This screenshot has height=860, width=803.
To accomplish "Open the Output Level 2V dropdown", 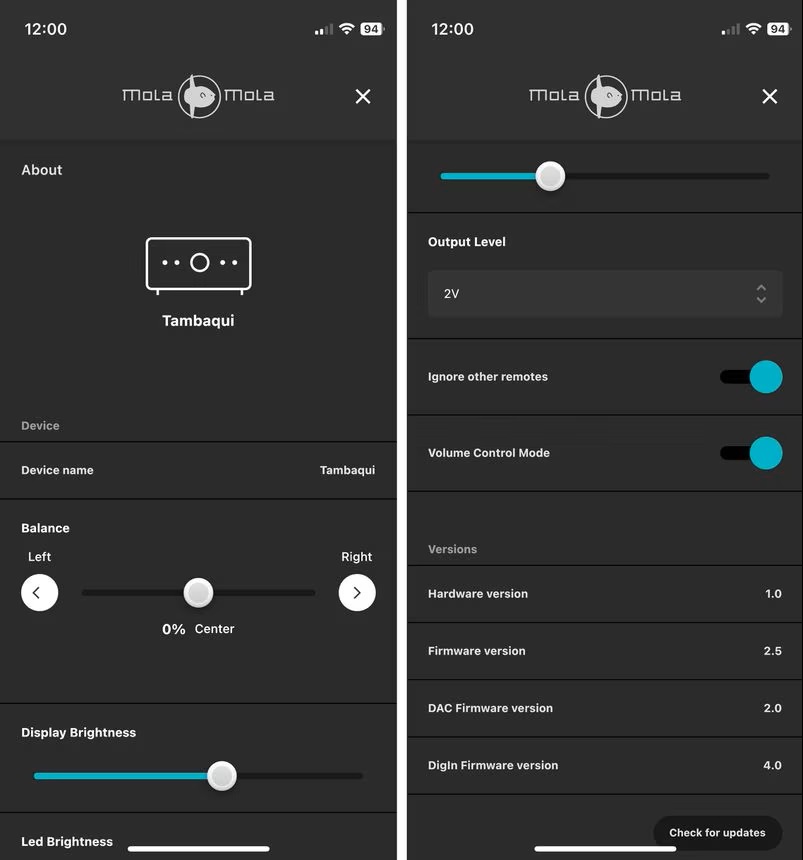I will click(604, 294).
